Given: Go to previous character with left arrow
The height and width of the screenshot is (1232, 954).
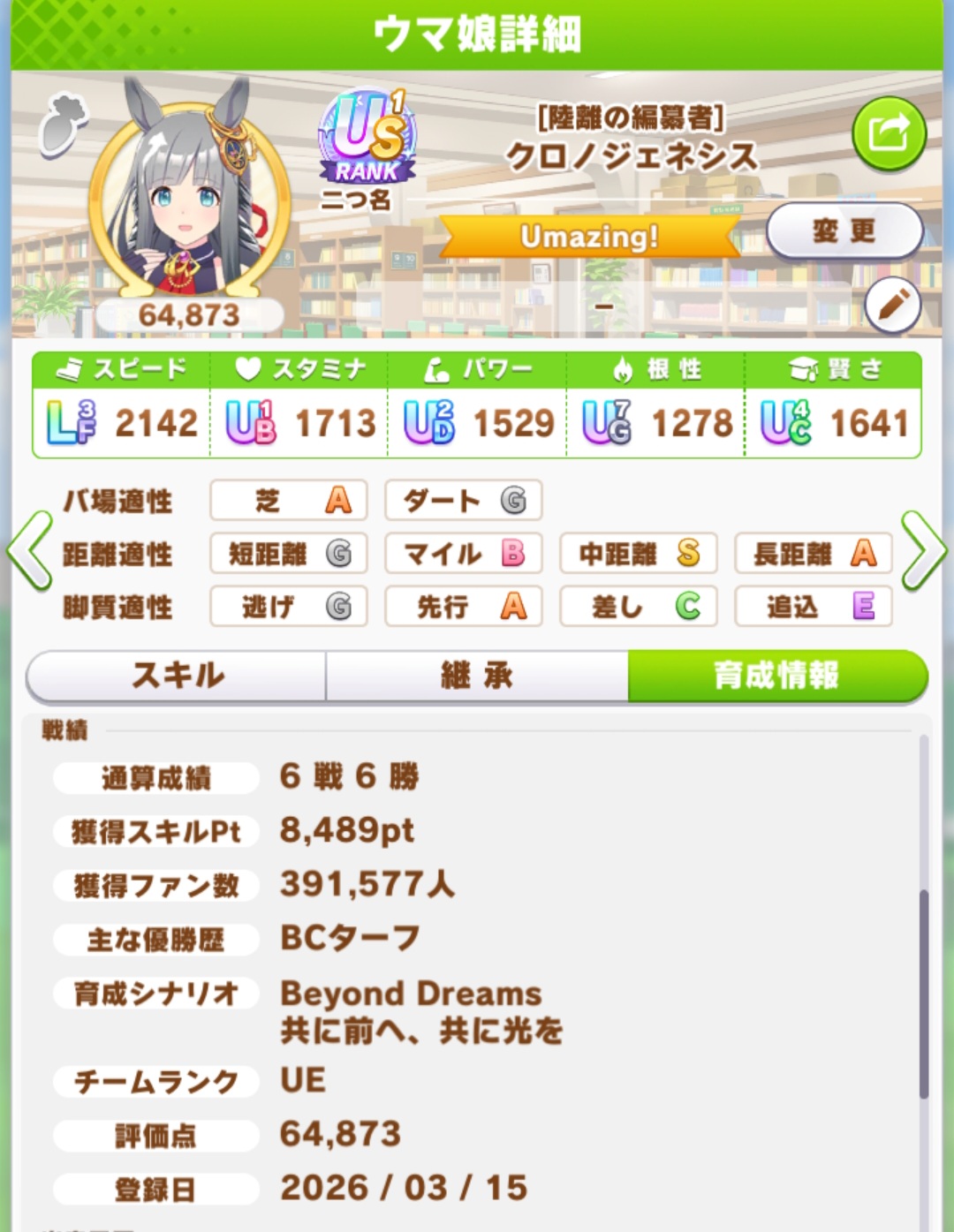Looking at the screenshot, I should coord(30,551).
